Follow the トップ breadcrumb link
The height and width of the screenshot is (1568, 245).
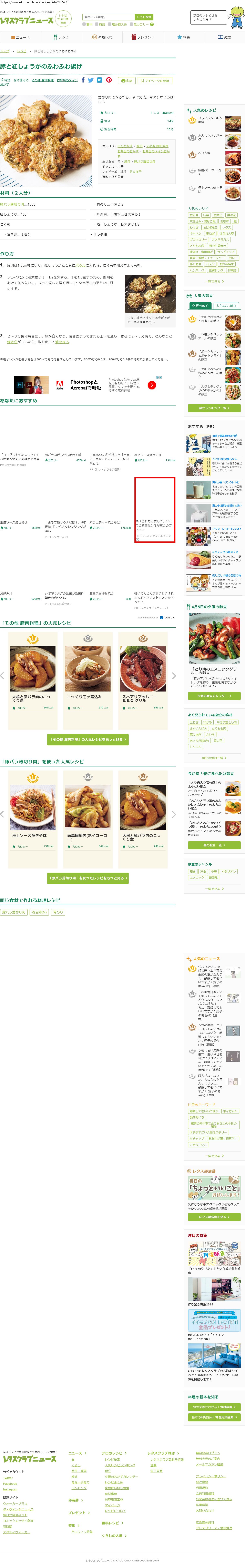coord(5,51)
